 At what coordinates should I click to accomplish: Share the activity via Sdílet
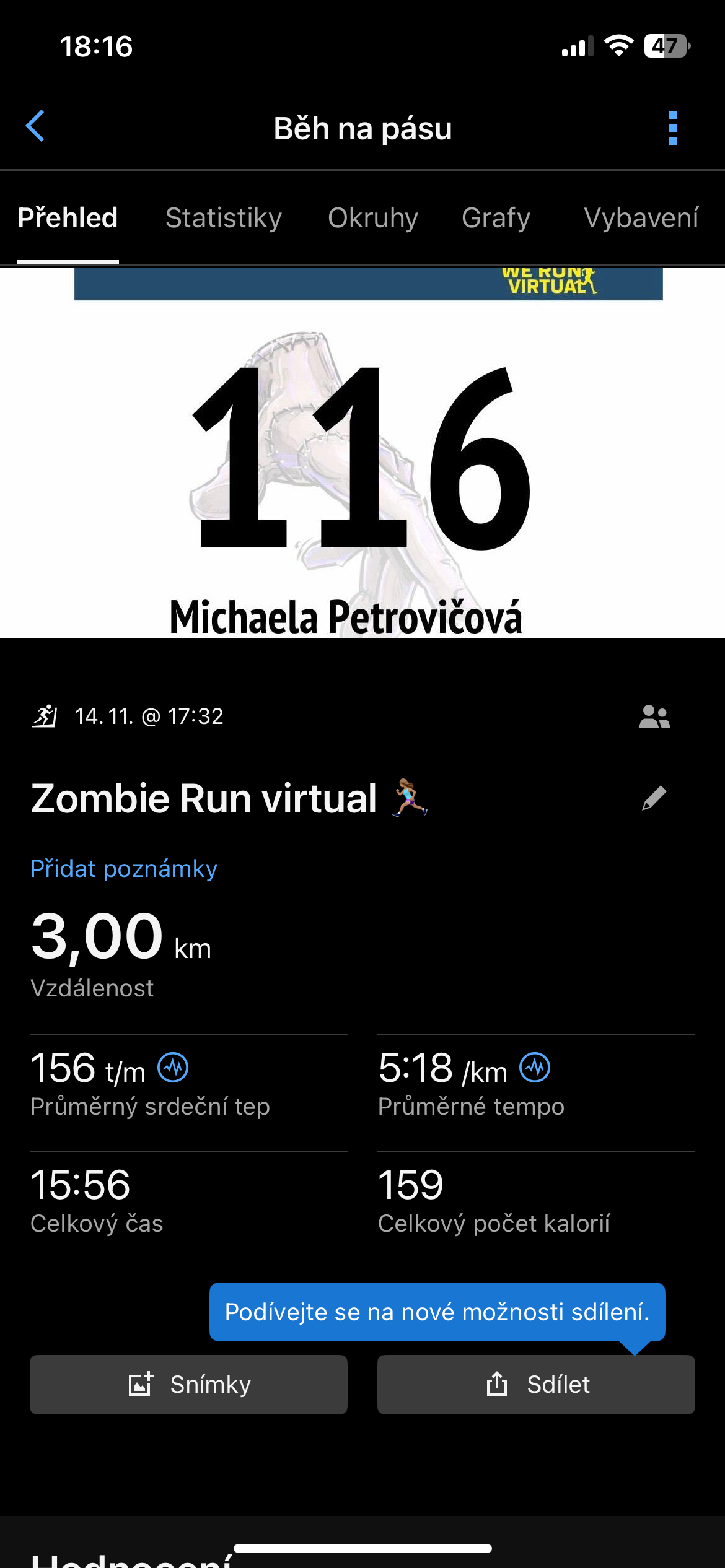coord(536,1385)
